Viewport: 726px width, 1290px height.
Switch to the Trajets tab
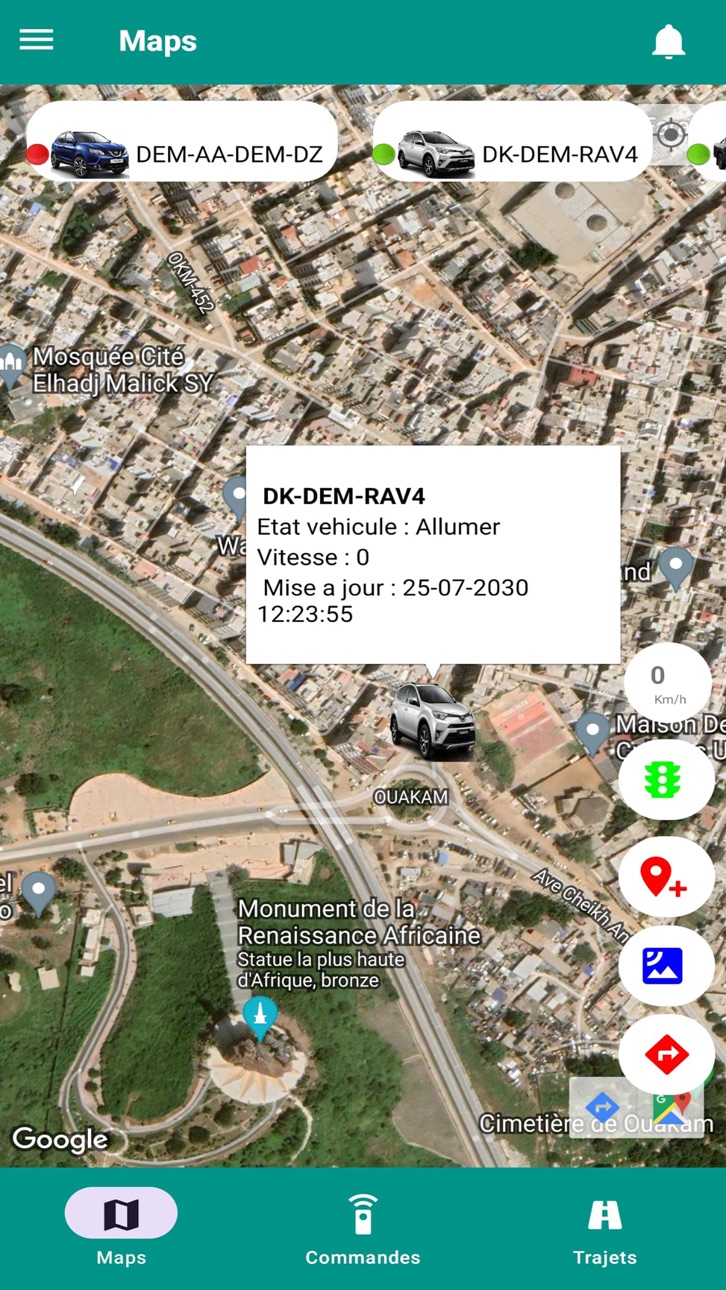pyautogui.click(x=605, y=1229)
